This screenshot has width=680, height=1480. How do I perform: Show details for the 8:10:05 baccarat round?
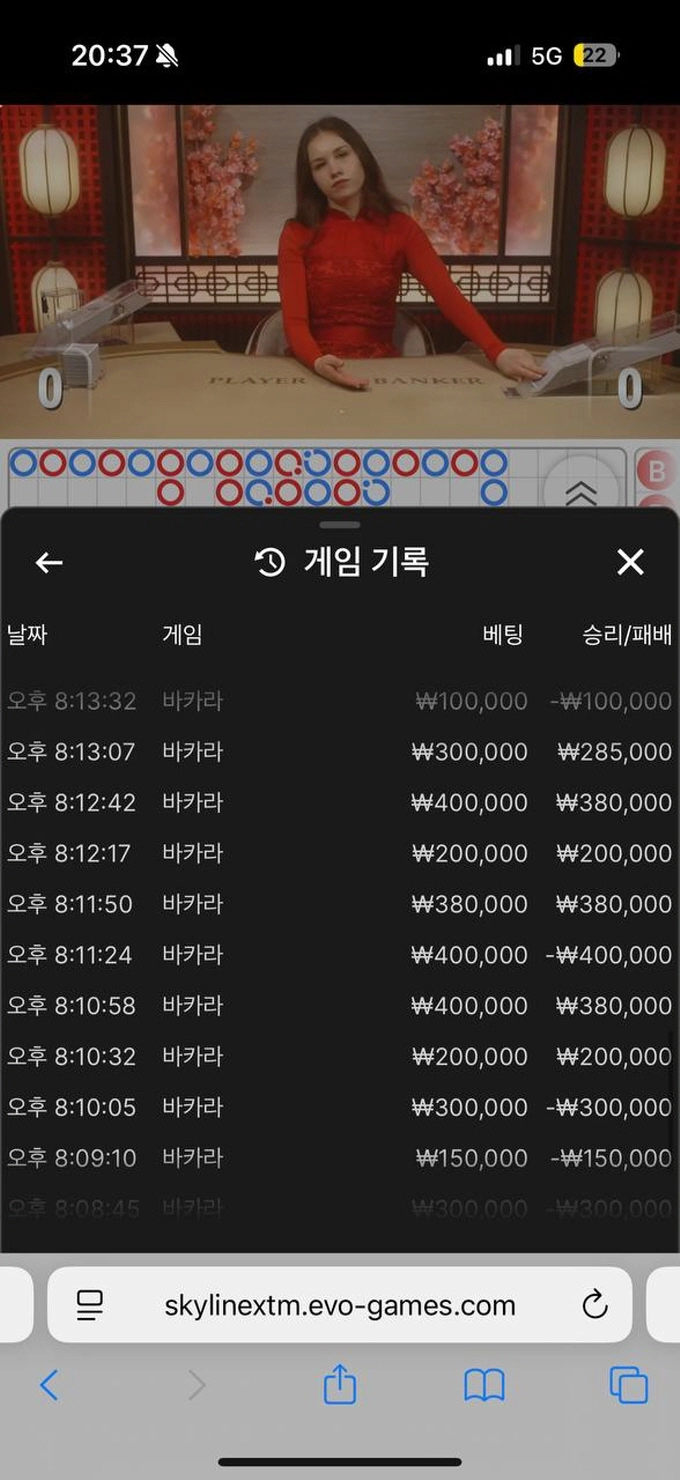(x=340, y=1108)
